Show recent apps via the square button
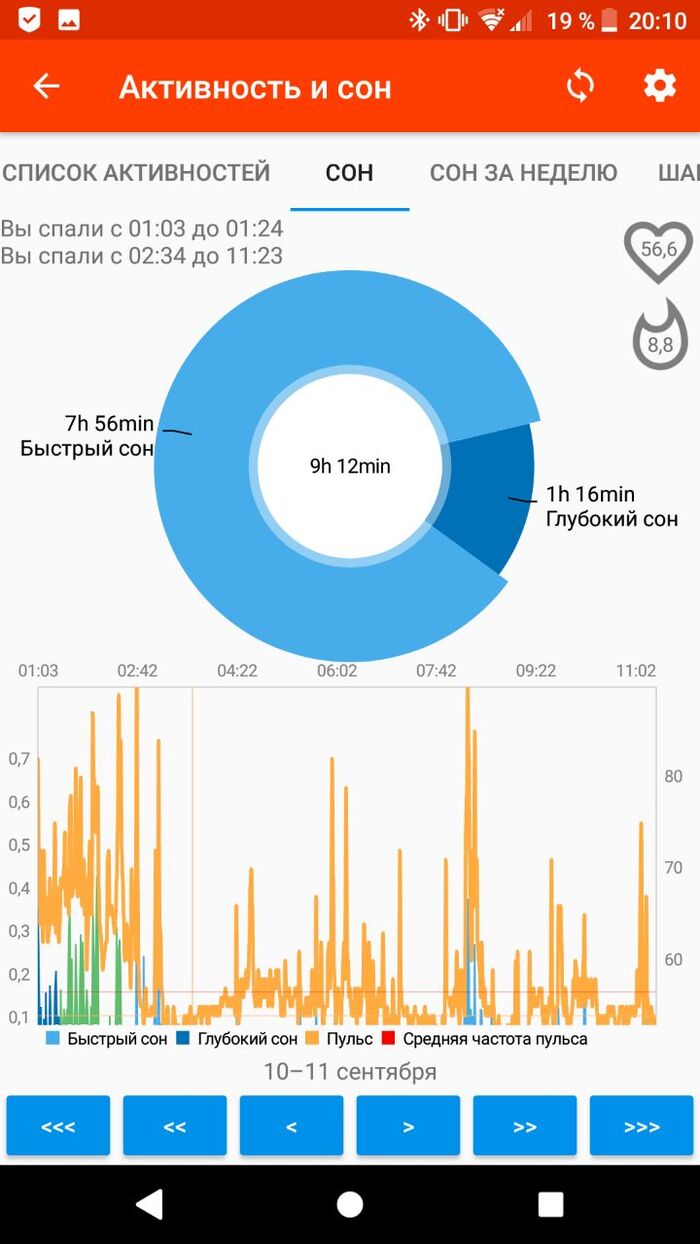 [551, 1204]
